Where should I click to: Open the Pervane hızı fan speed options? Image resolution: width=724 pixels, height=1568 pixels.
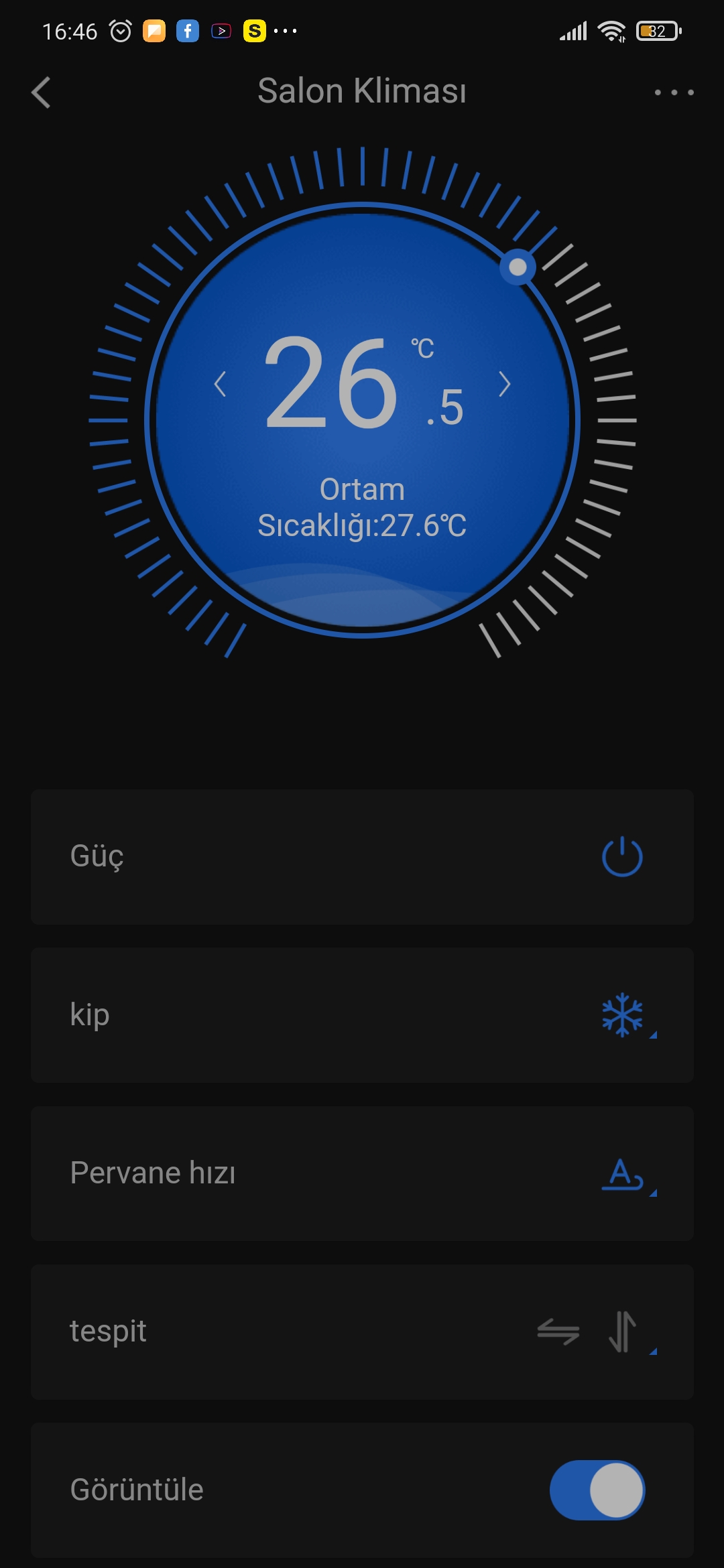pyautogui.click(x=362, y=1173)
